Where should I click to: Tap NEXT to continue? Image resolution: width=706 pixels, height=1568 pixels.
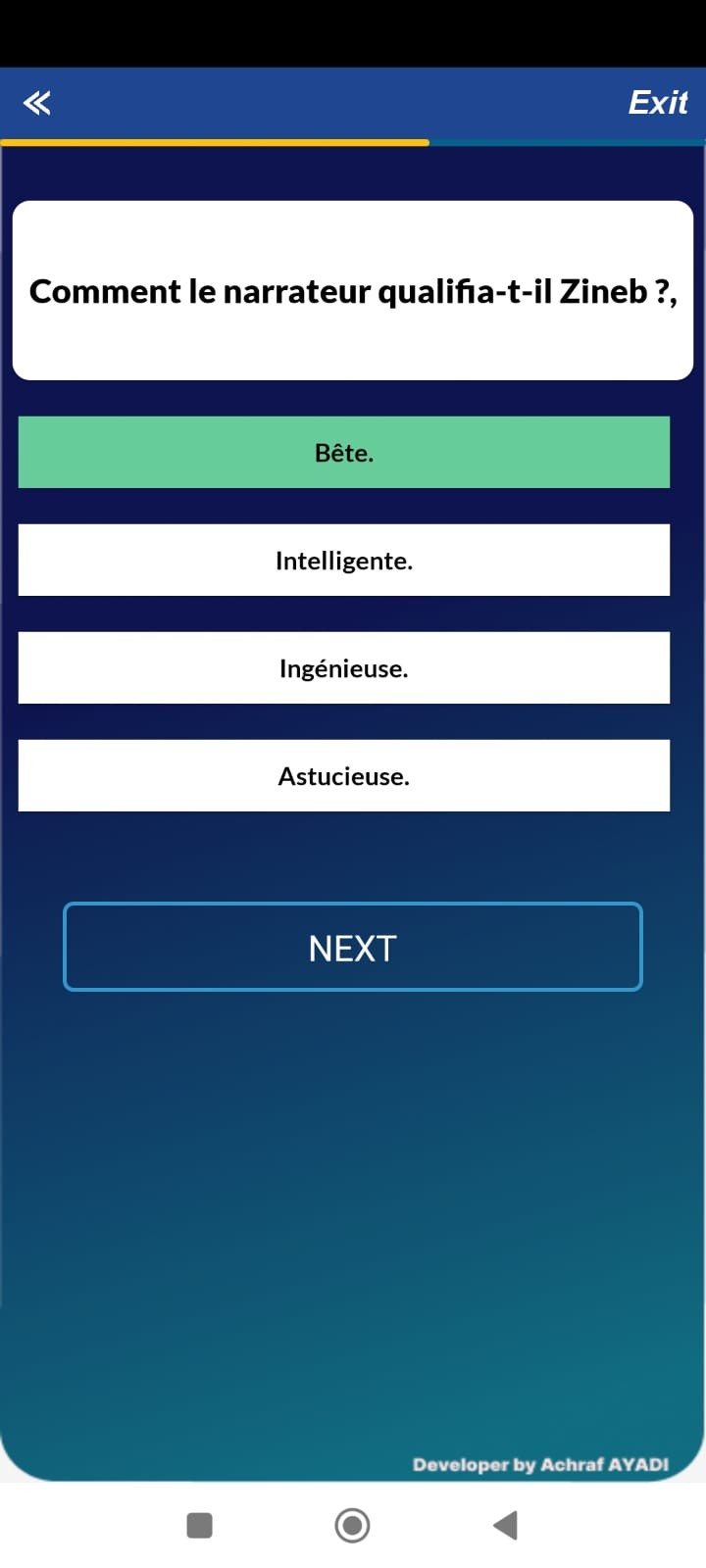pyautogui.click(x=353, y=947)
